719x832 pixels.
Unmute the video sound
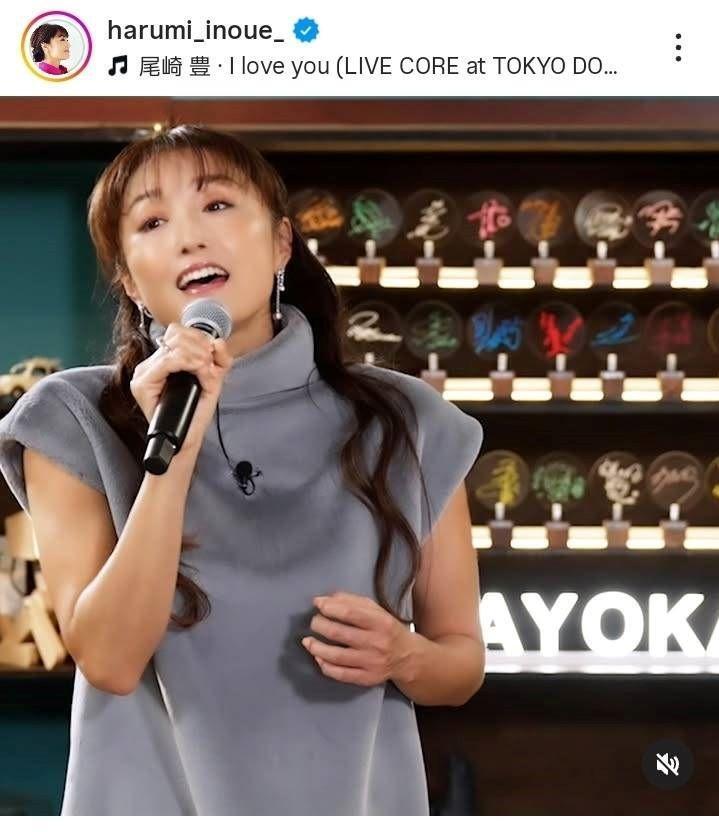(667, 765)
